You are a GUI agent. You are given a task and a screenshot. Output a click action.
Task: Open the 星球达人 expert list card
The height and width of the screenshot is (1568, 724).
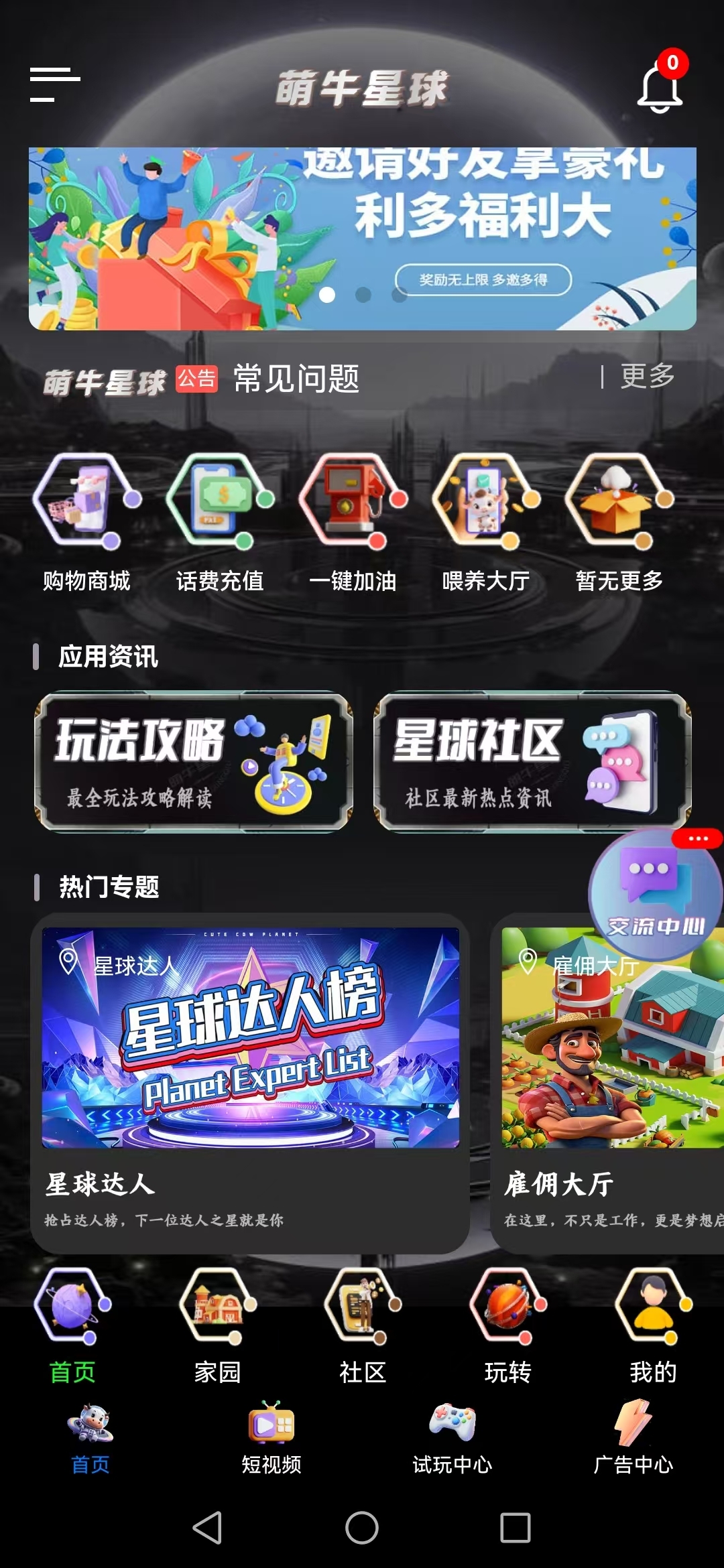(250, 1082)
